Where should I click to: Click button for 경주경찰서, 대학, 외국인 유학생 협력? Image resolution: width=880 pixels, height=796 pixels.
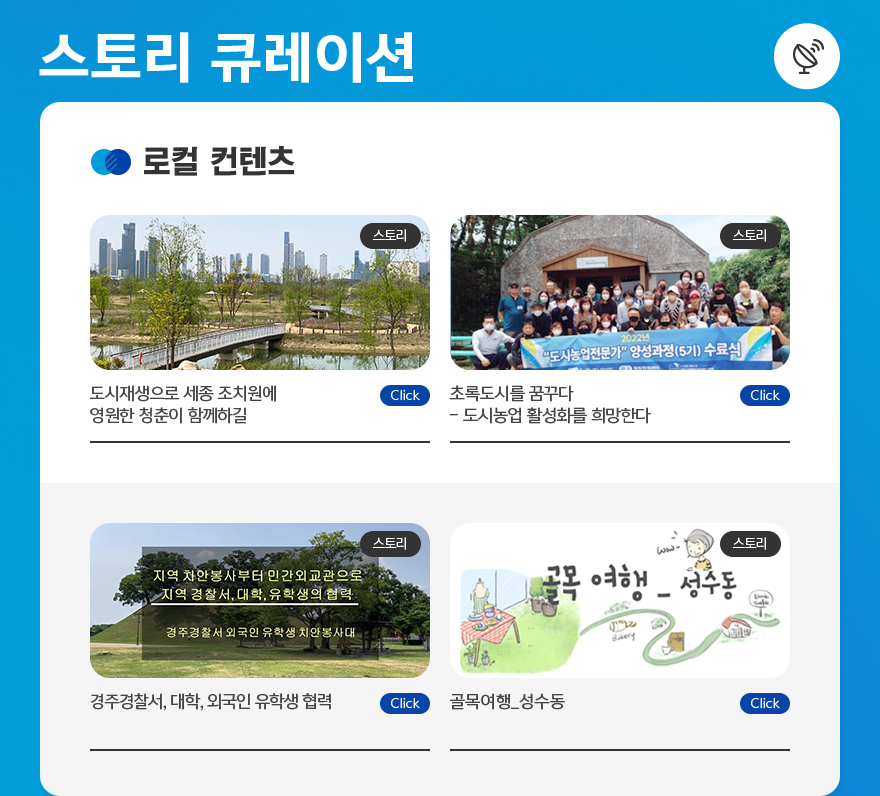point(404,703)
